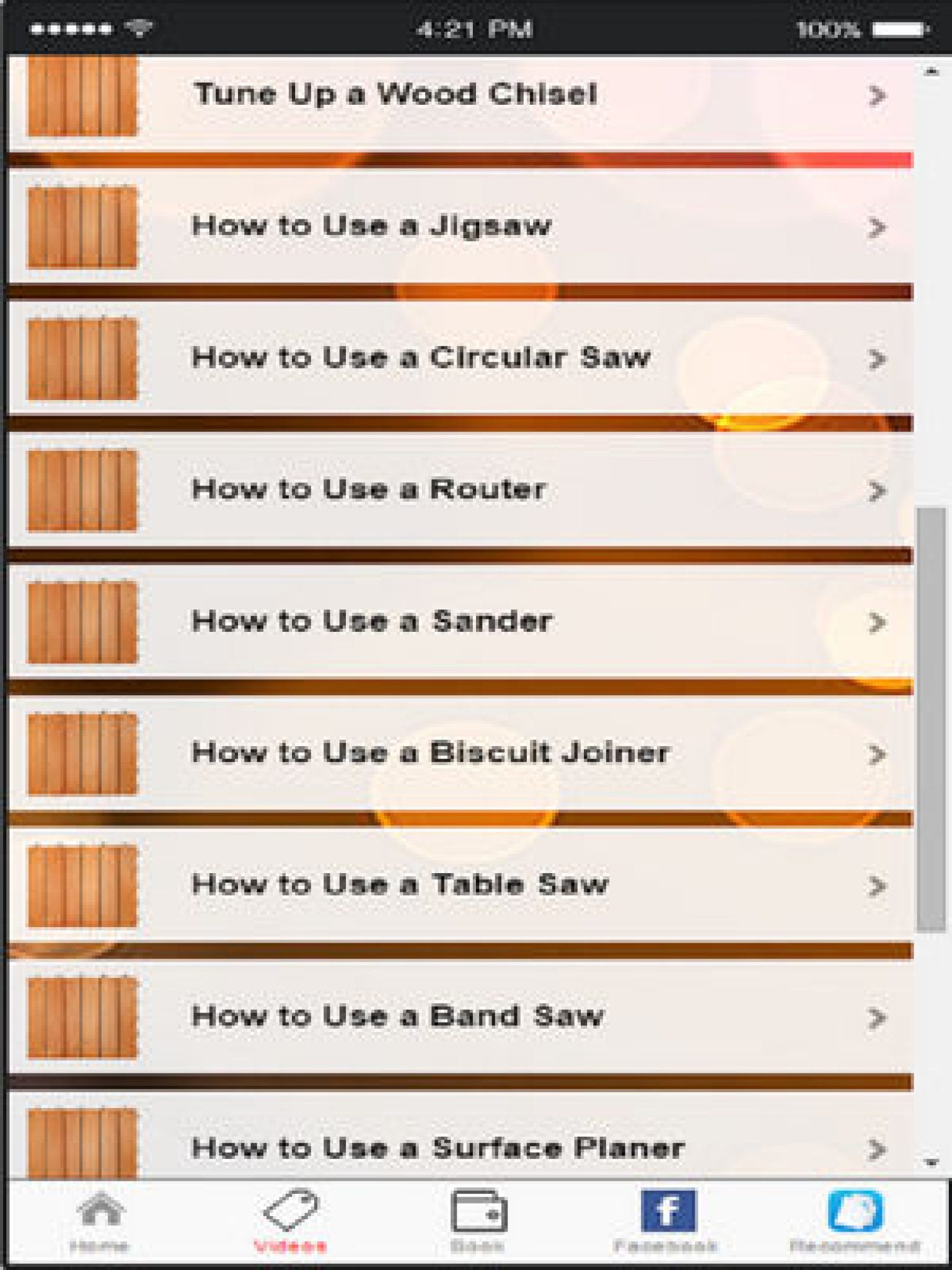Expand the Router entry arrow
This screenshot has height=1270, width=952.
(876, 490)
